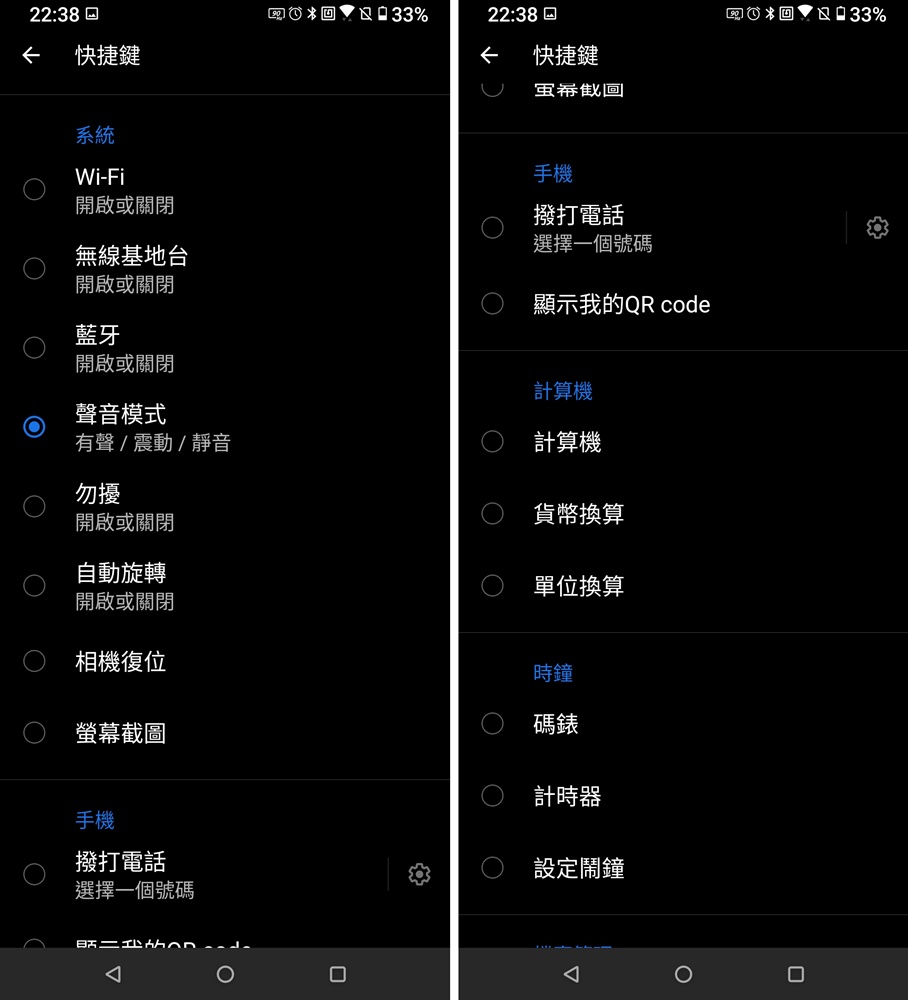Pick the 單位換算 option
The height and width of the screenshot is (1000, 908).
click(x=492, y=585)
